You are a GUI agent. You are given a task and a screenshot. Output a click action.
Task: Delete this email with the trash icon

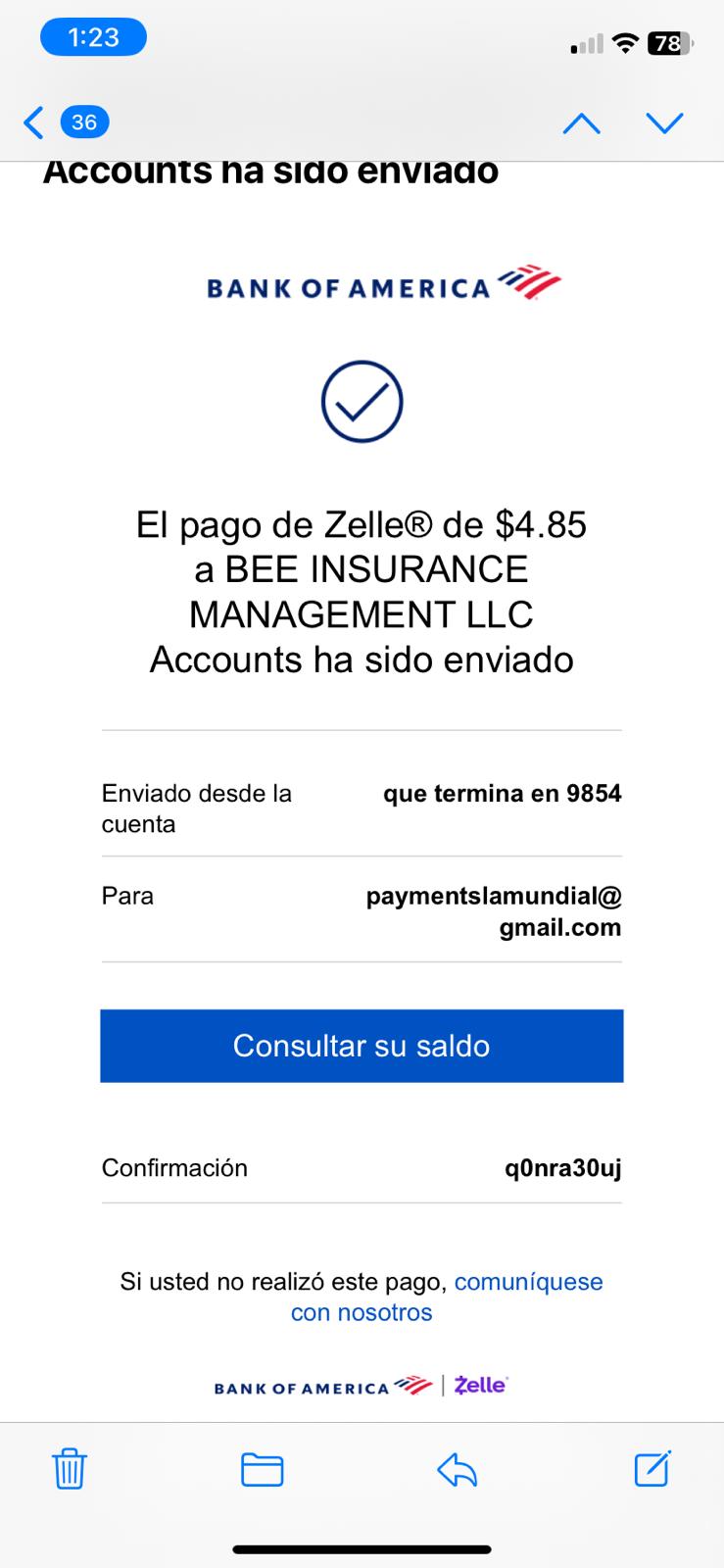point(69,1469)
